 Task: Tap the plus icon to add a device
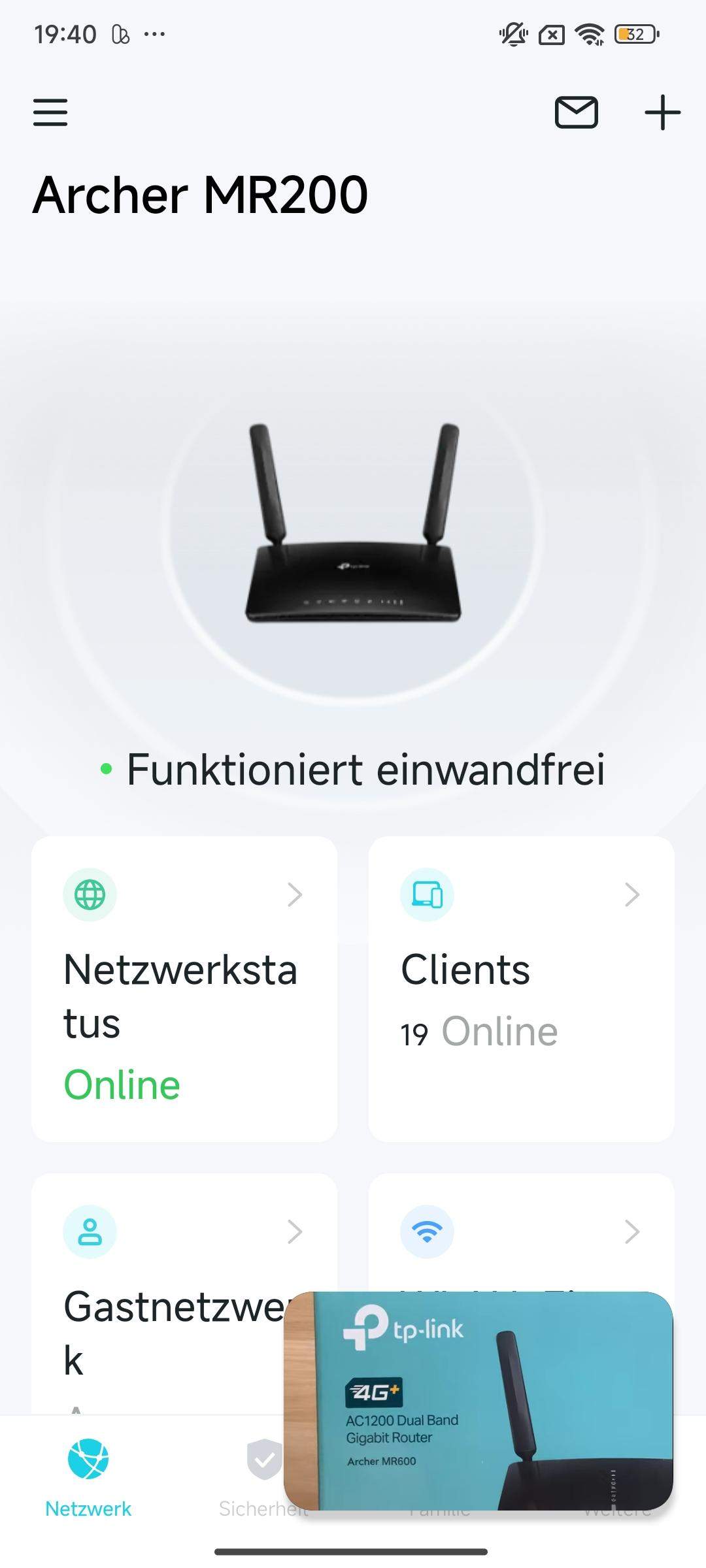662,112
